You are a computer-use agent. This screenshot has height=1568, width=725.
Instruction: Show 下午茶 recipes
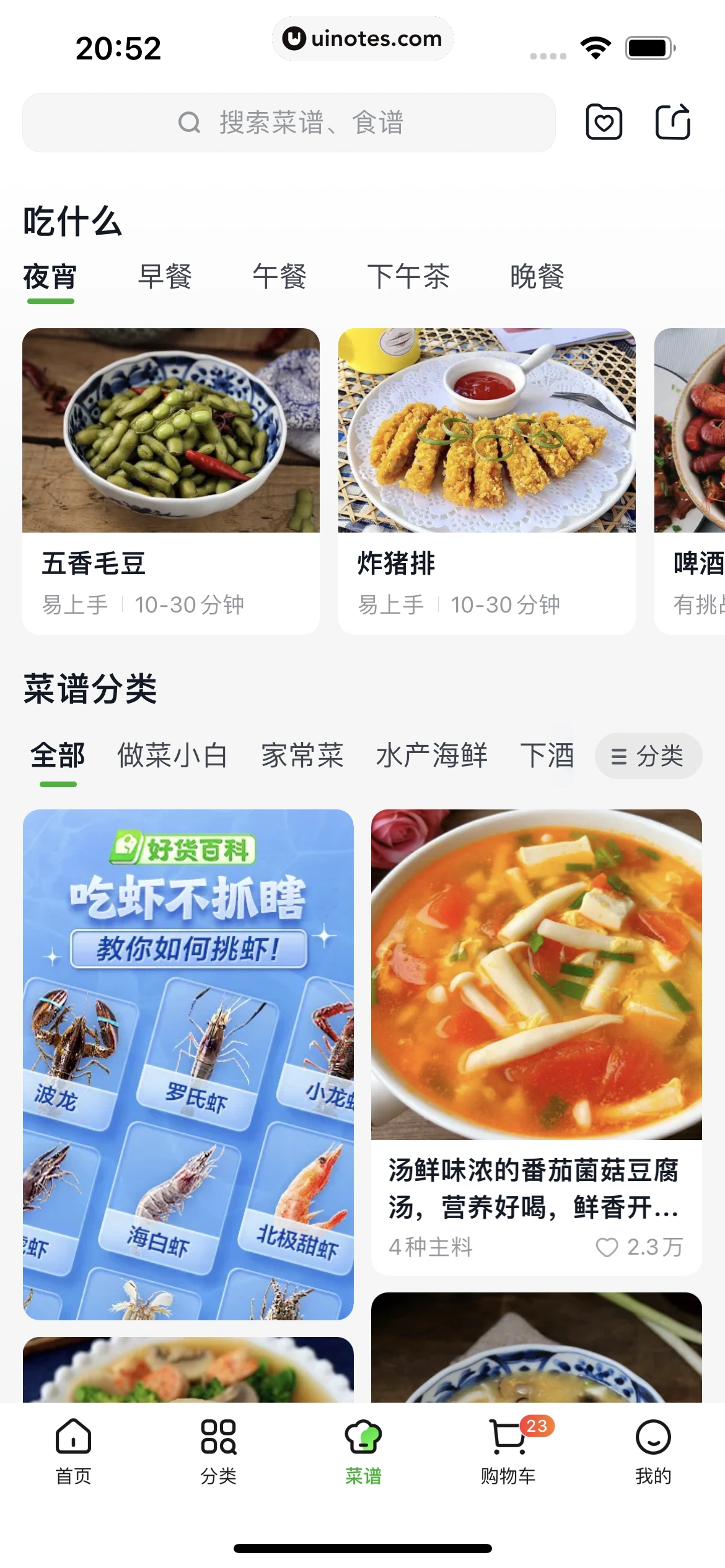tap(408, 277)
